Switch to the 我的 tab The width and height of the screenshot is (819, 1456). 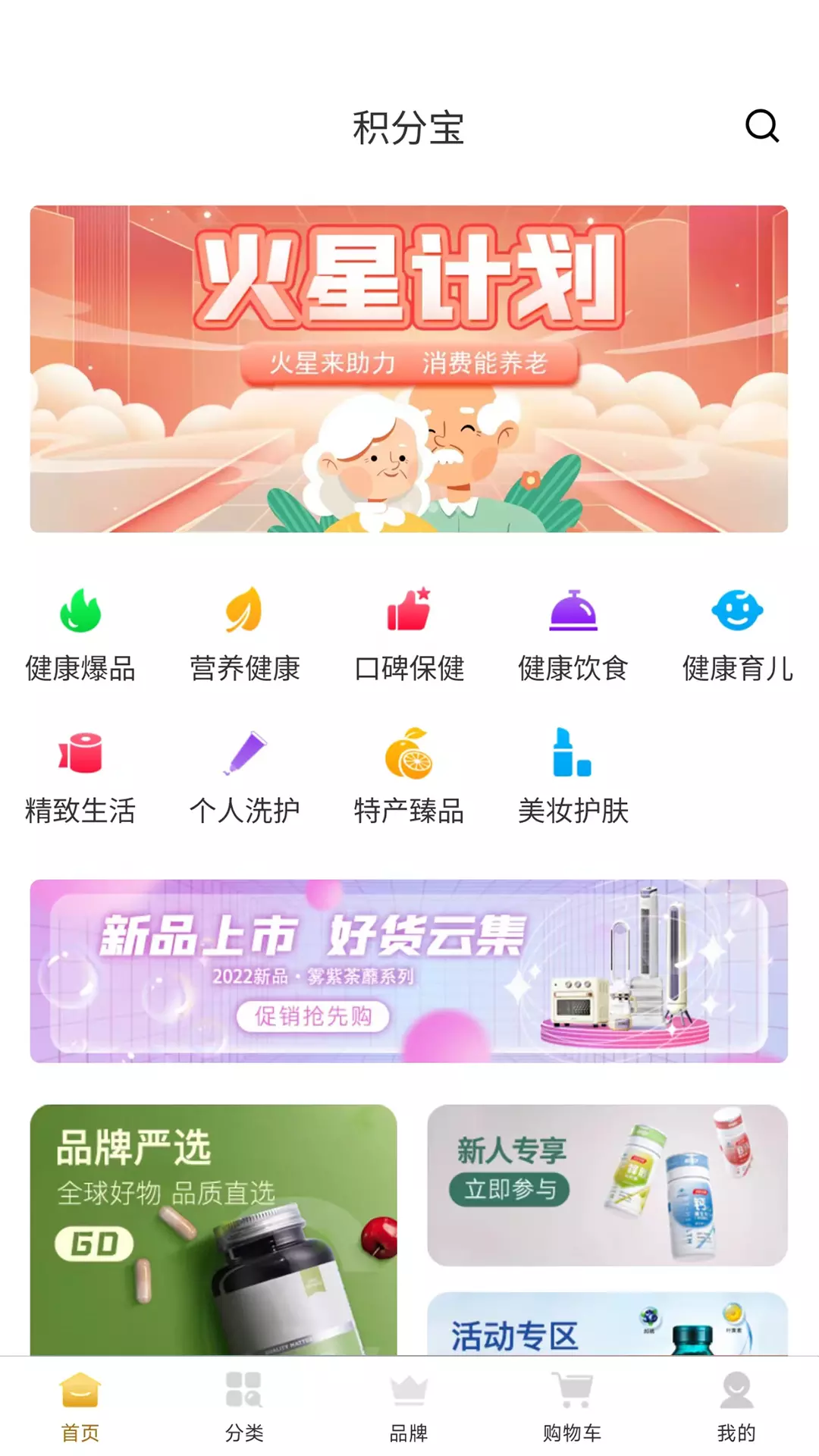click(x=736, y=1407)
